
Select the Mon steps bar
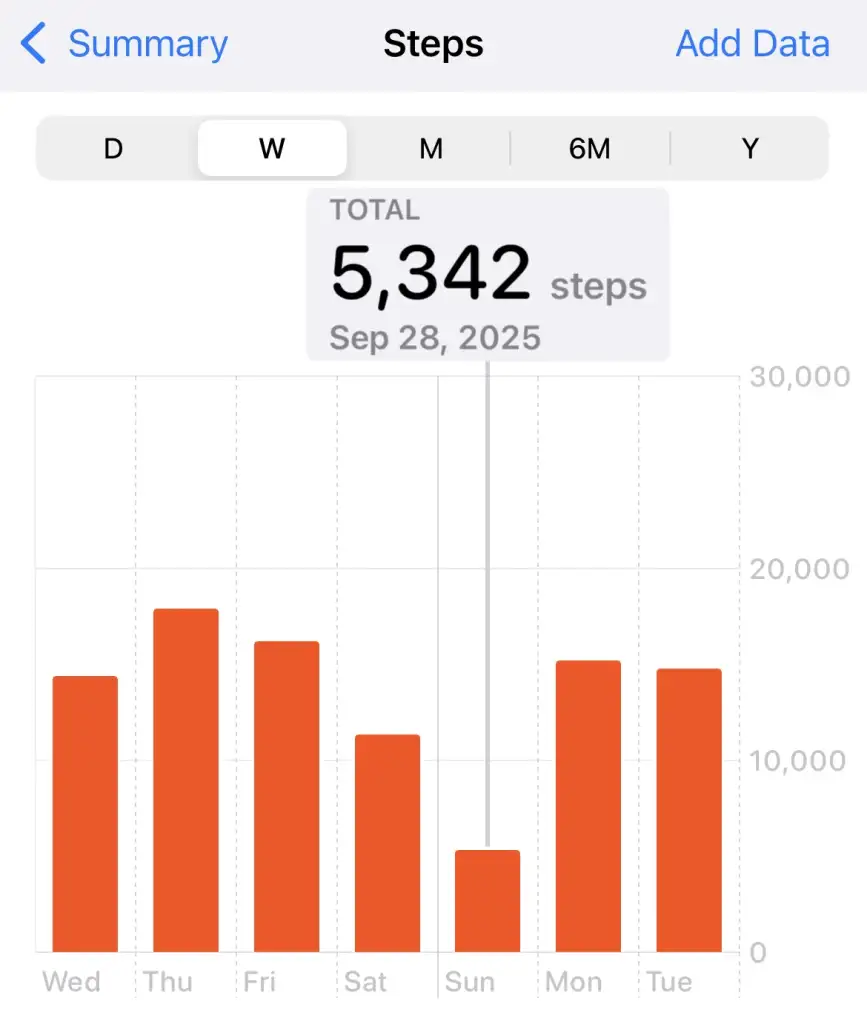[588, 806]
